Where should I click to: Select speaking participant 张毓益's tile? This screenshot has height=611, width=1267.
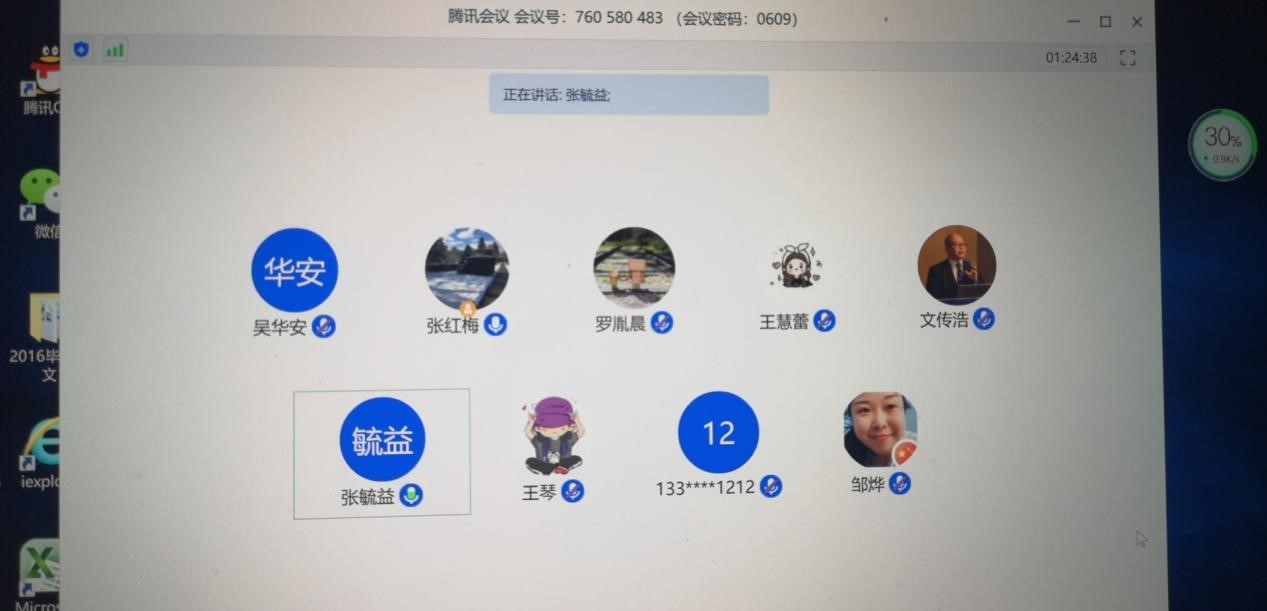[x=382, y=440]
